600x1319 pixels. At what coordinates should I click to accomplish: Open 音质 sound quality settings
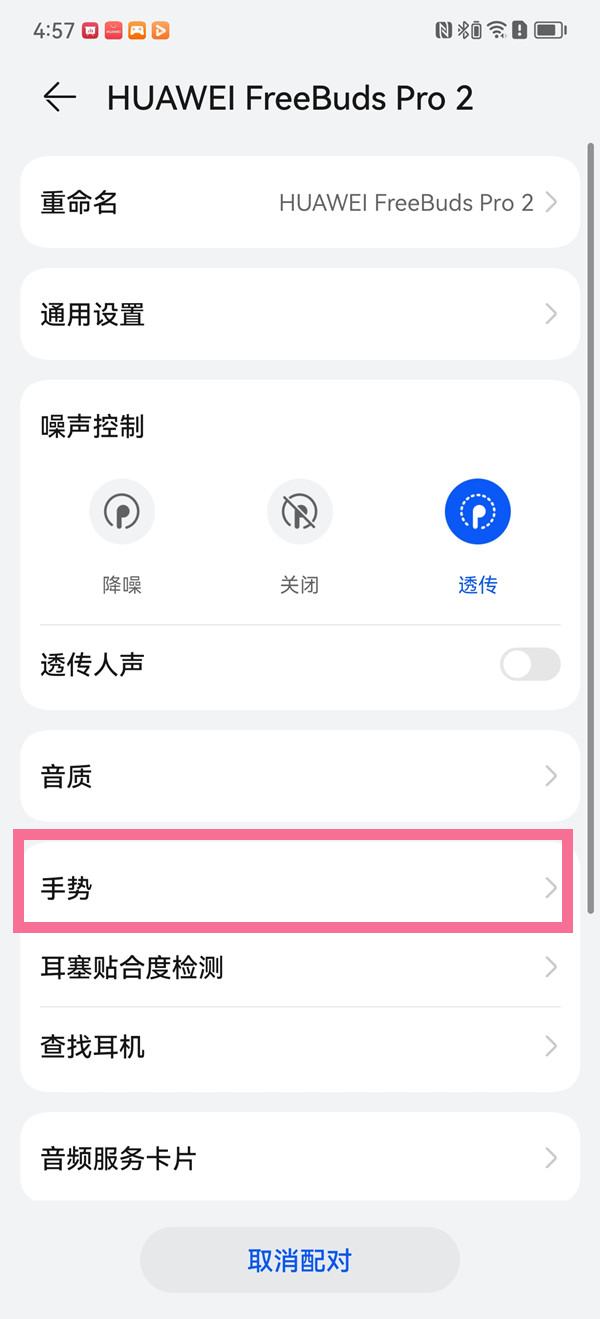click(300, 776)
